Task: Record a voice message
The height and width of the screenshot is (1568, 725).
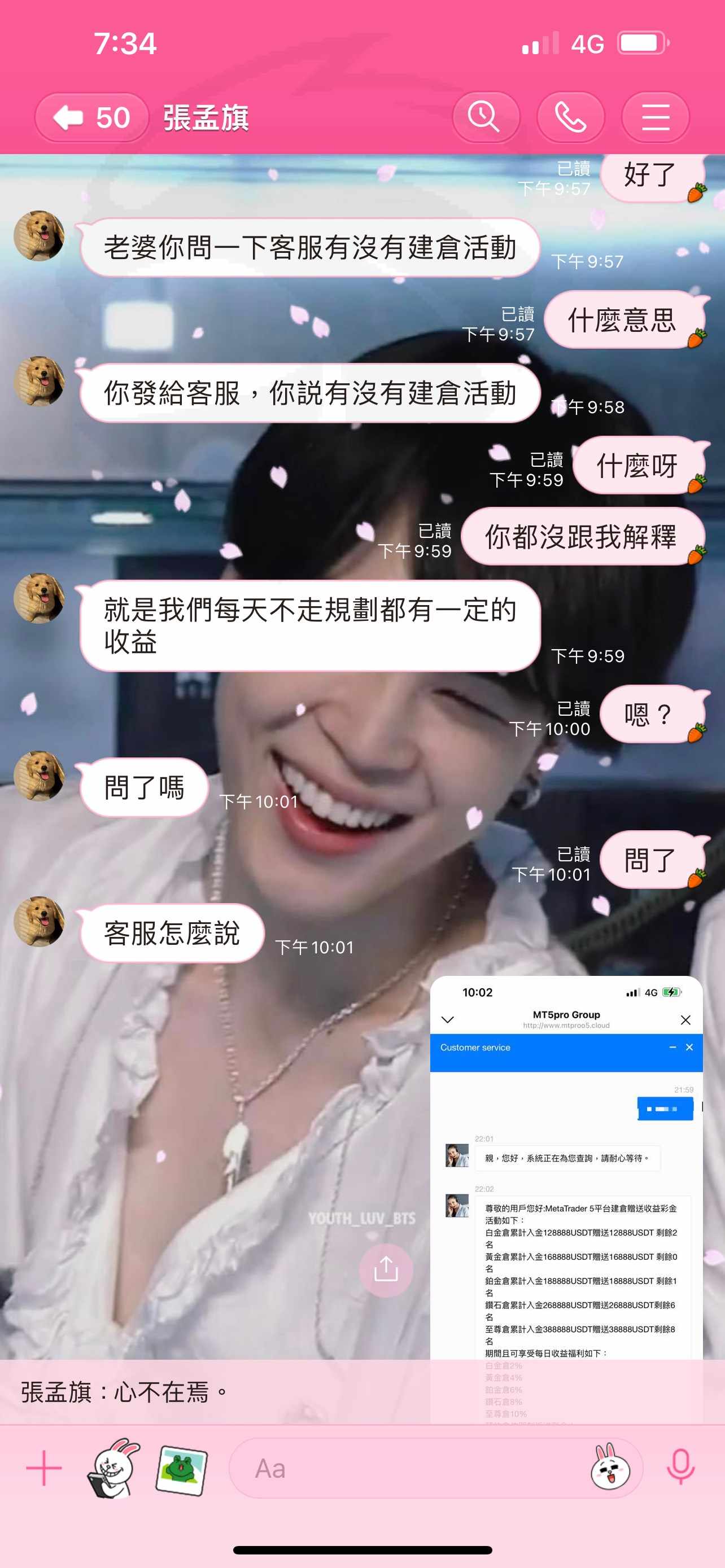Action: [x=680, y=1467]
